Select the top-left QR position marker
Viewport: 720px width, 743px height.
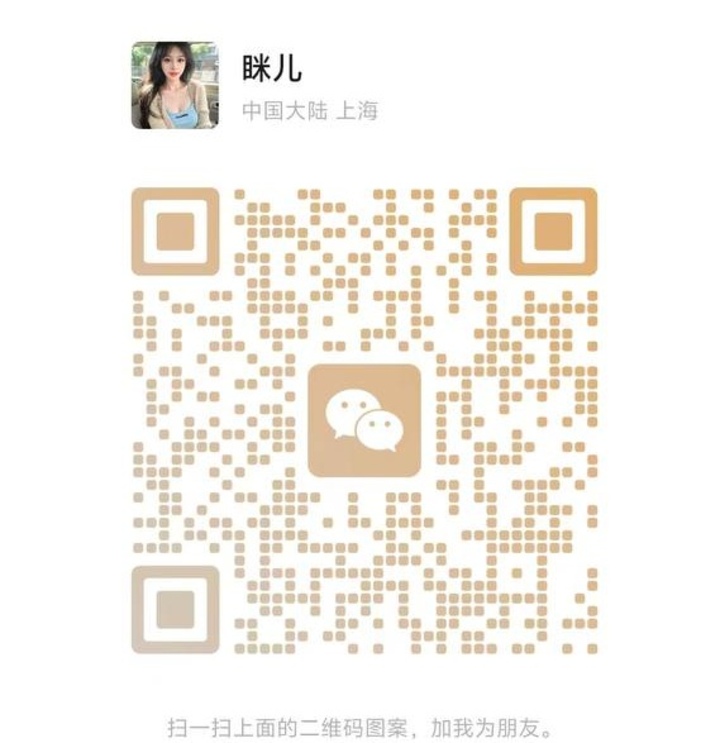(177, 231)
